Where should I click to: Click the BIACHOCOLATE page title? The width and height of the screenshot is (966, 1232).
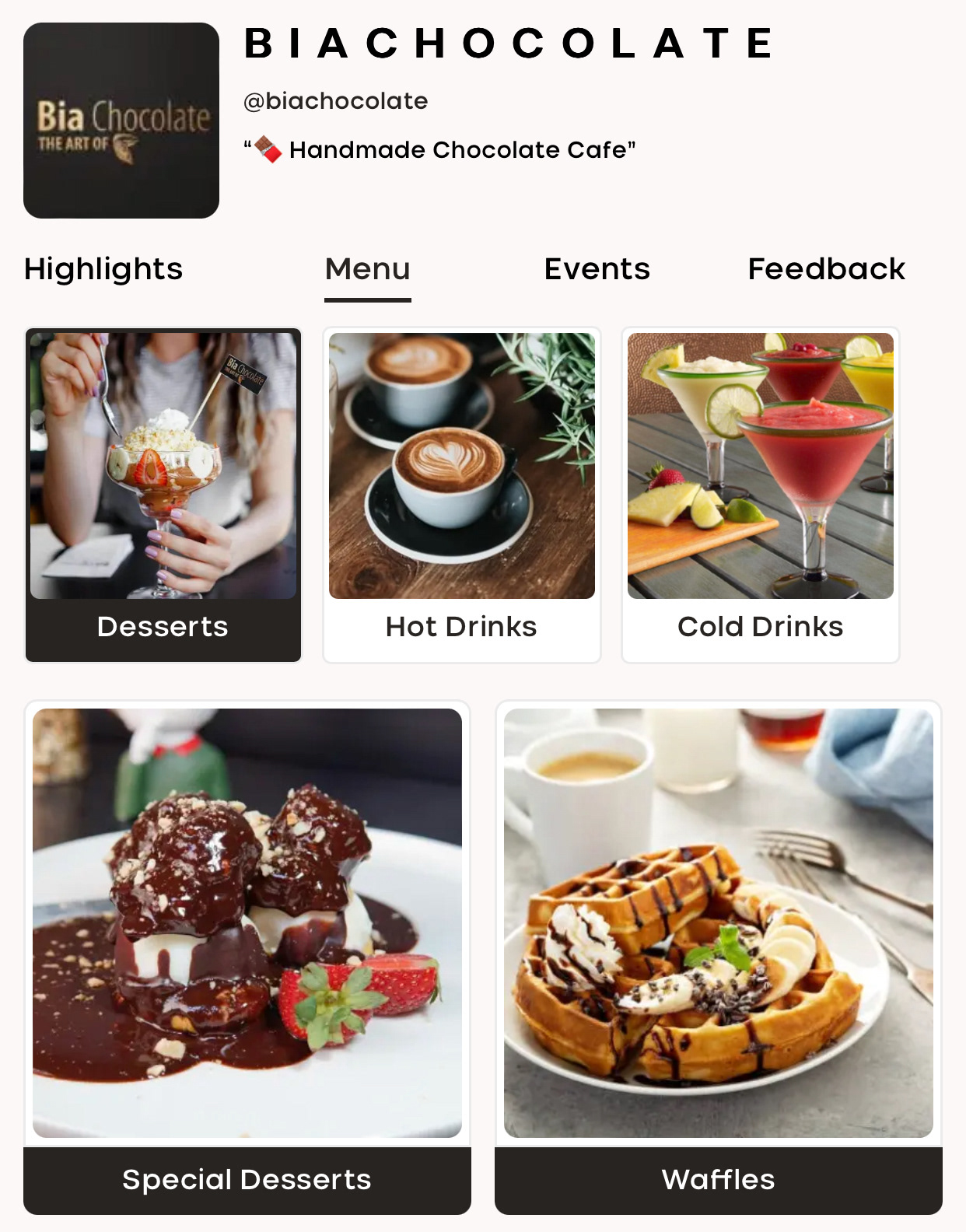(x=509, y=44)
